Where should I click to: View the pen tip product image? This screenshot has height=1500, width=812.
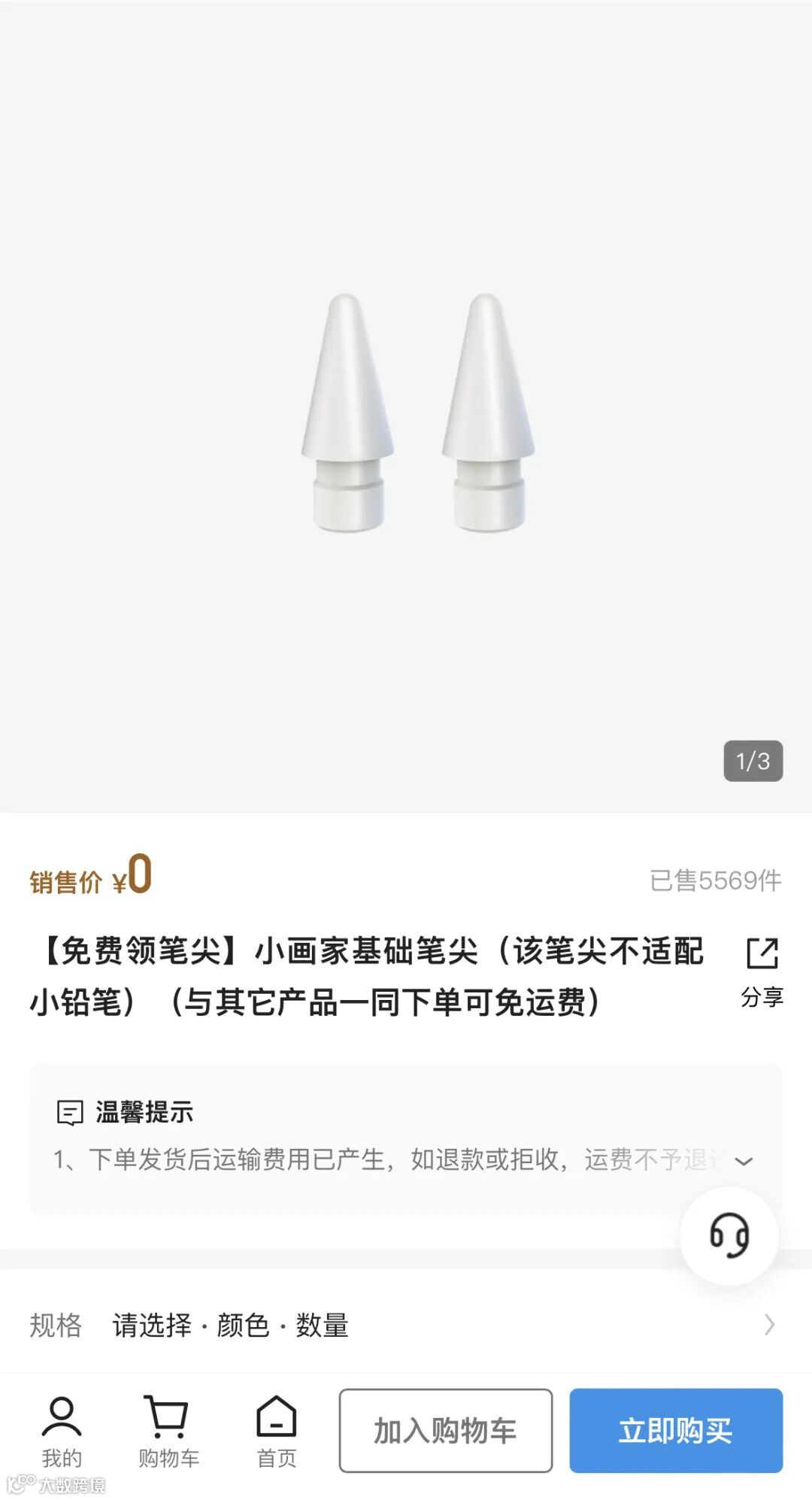[416, 412]
